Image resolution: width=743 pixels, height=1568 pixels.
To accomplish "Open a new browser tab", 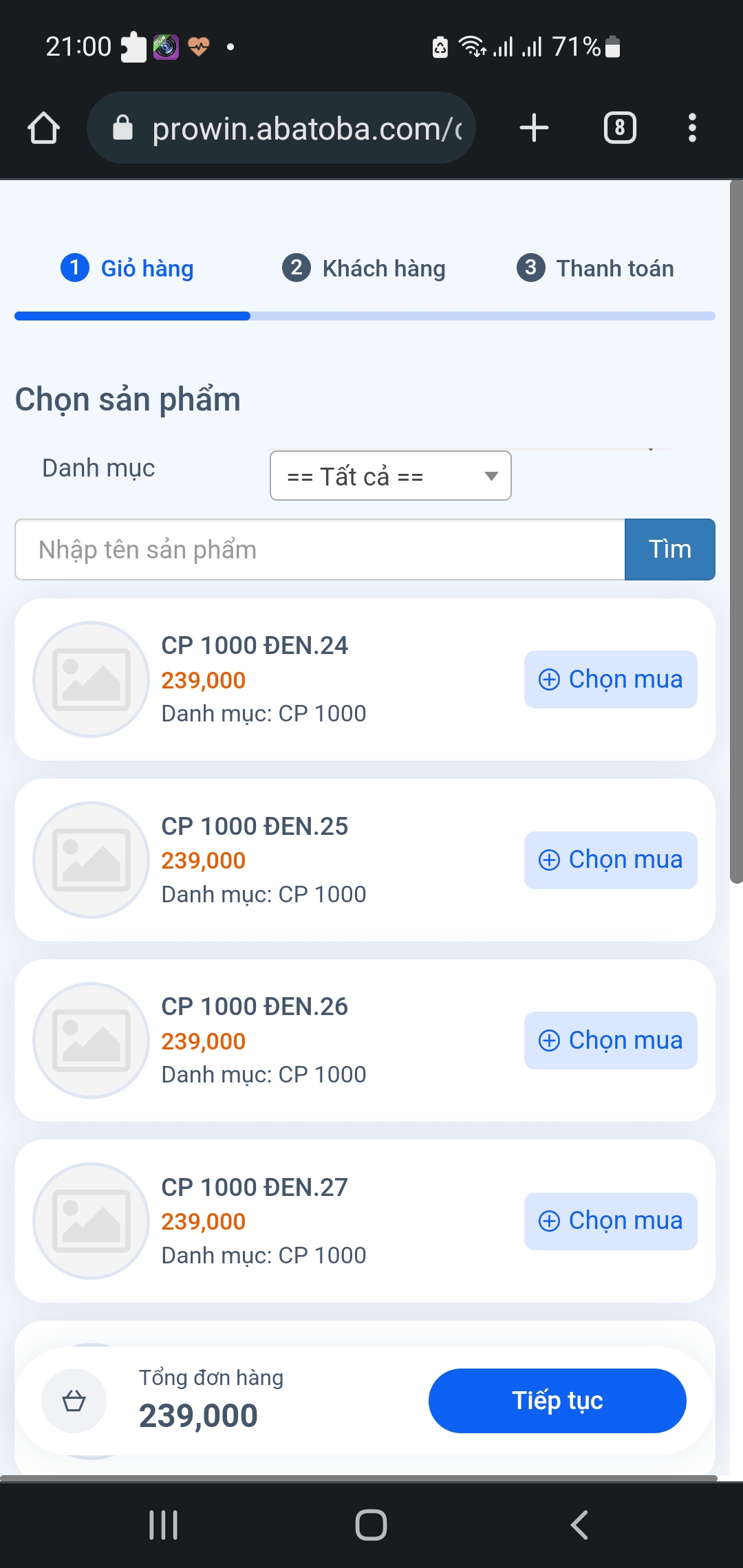I will [534, 128].
